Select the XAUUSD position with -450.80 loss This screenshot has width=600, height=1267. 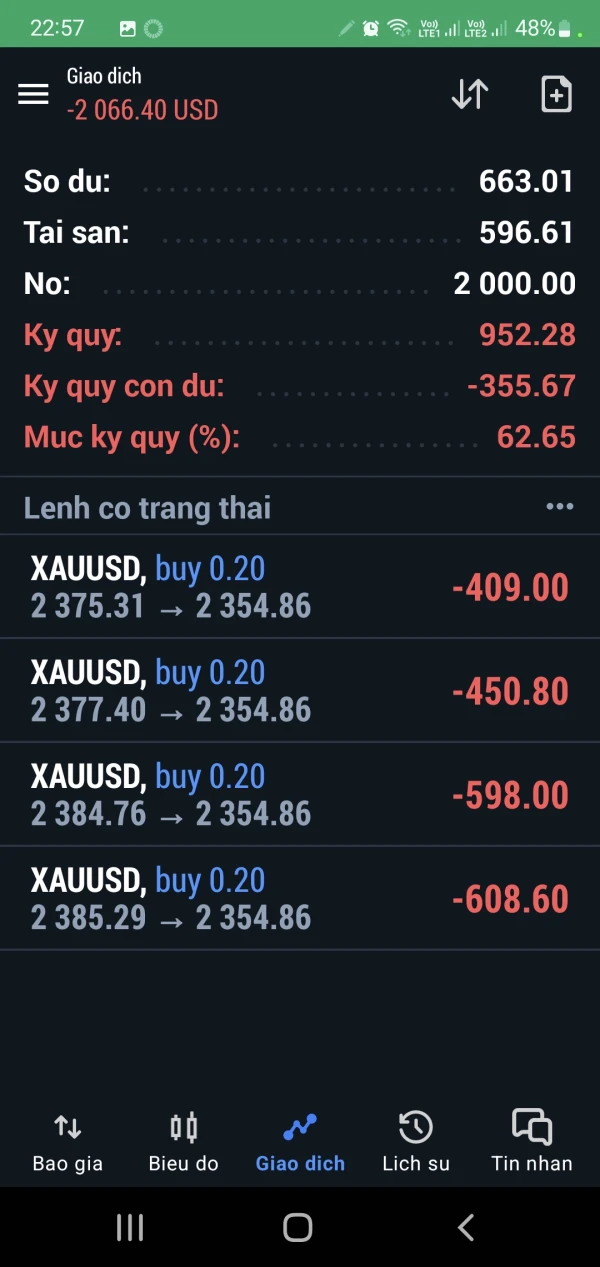300,691
